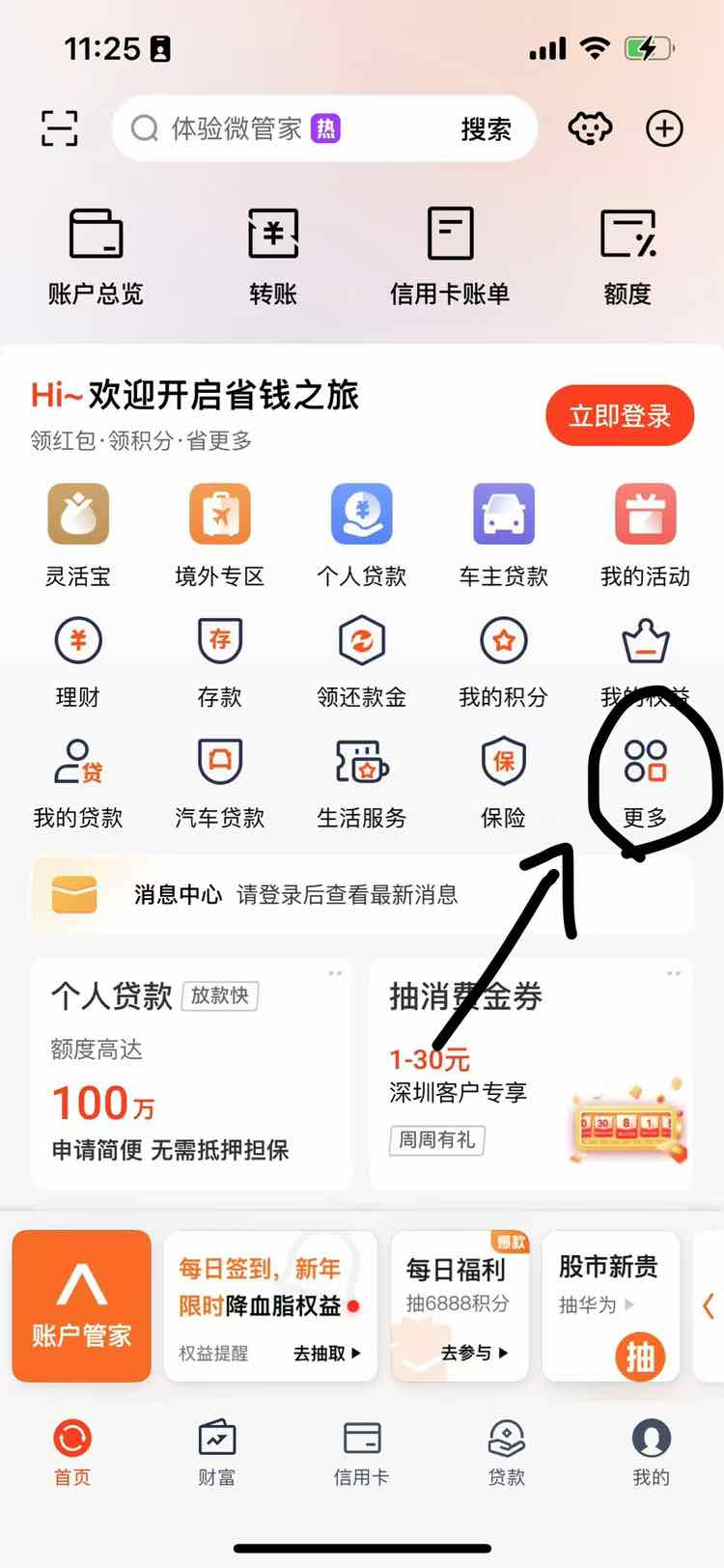Screen dimensions: 724x1568
Task: Open 境外专区 overseas zone
Action: (x=220, y=536)
